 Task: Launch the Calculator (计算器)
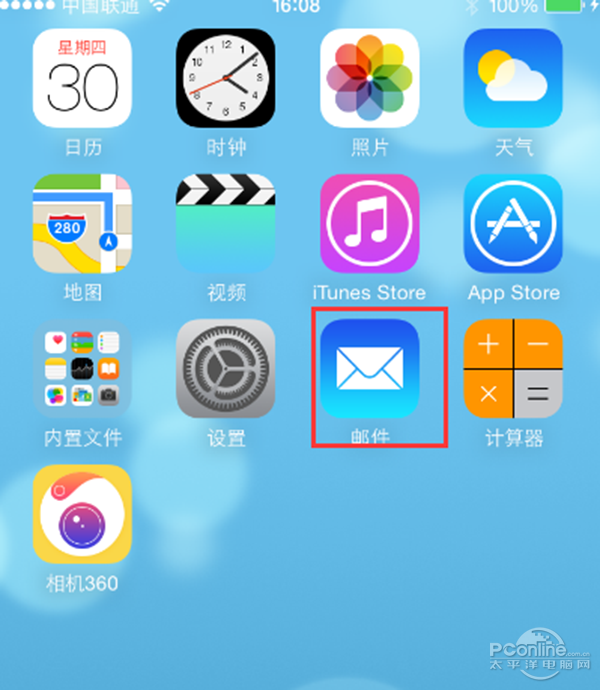(513, 369)
